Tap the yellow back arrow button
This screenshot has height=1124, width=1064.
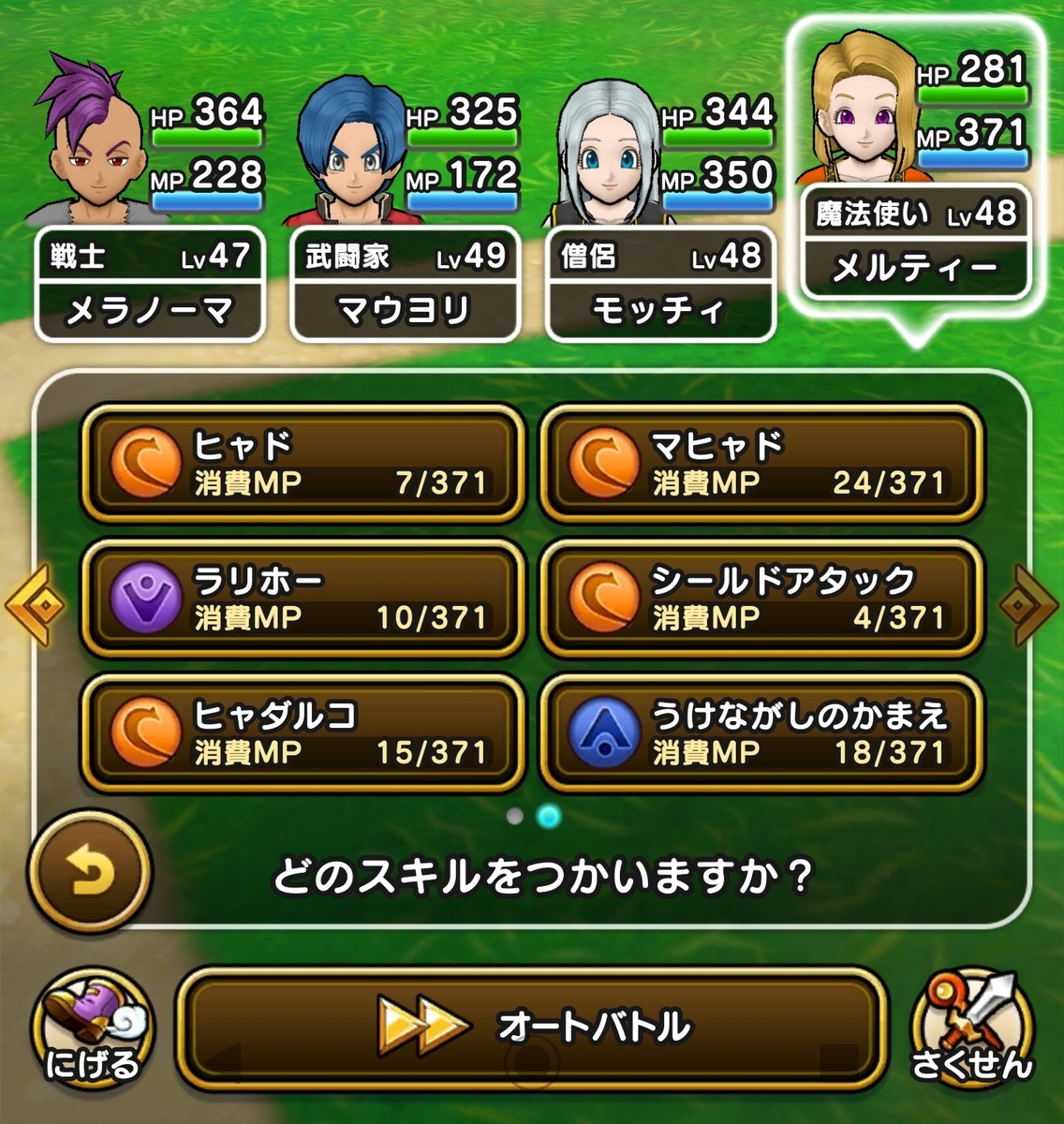coord(90,873)
